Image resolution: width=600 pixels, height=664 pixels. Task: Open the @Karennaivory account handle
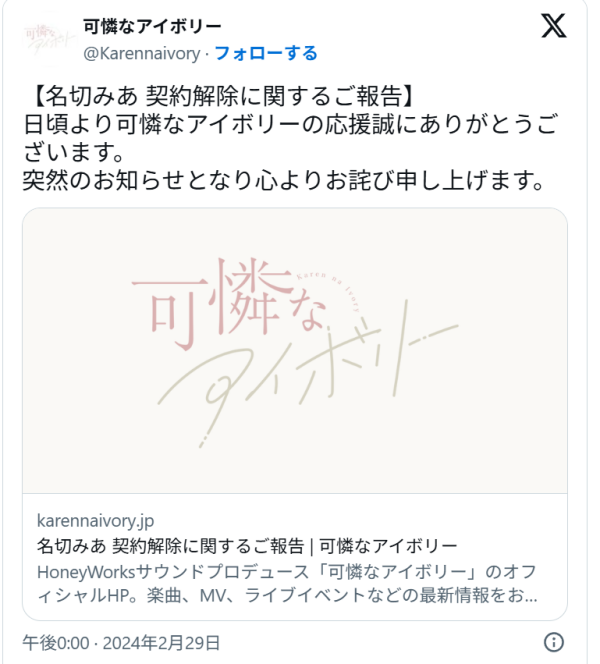tap(140, 53)
